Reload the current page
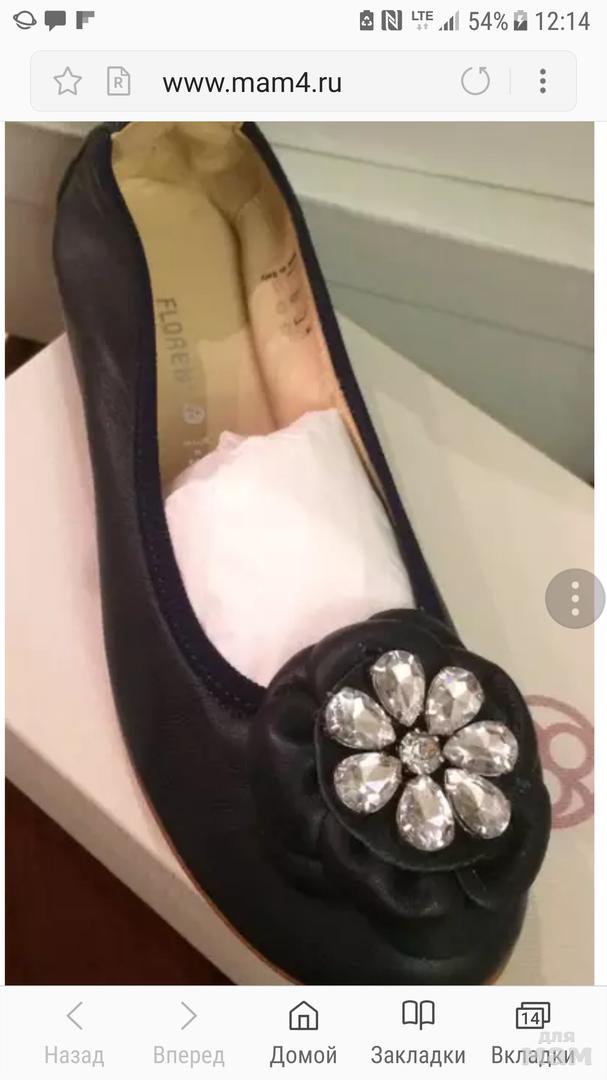The height and width of the screenshot is (1080, 607). (x=475, y=82)
